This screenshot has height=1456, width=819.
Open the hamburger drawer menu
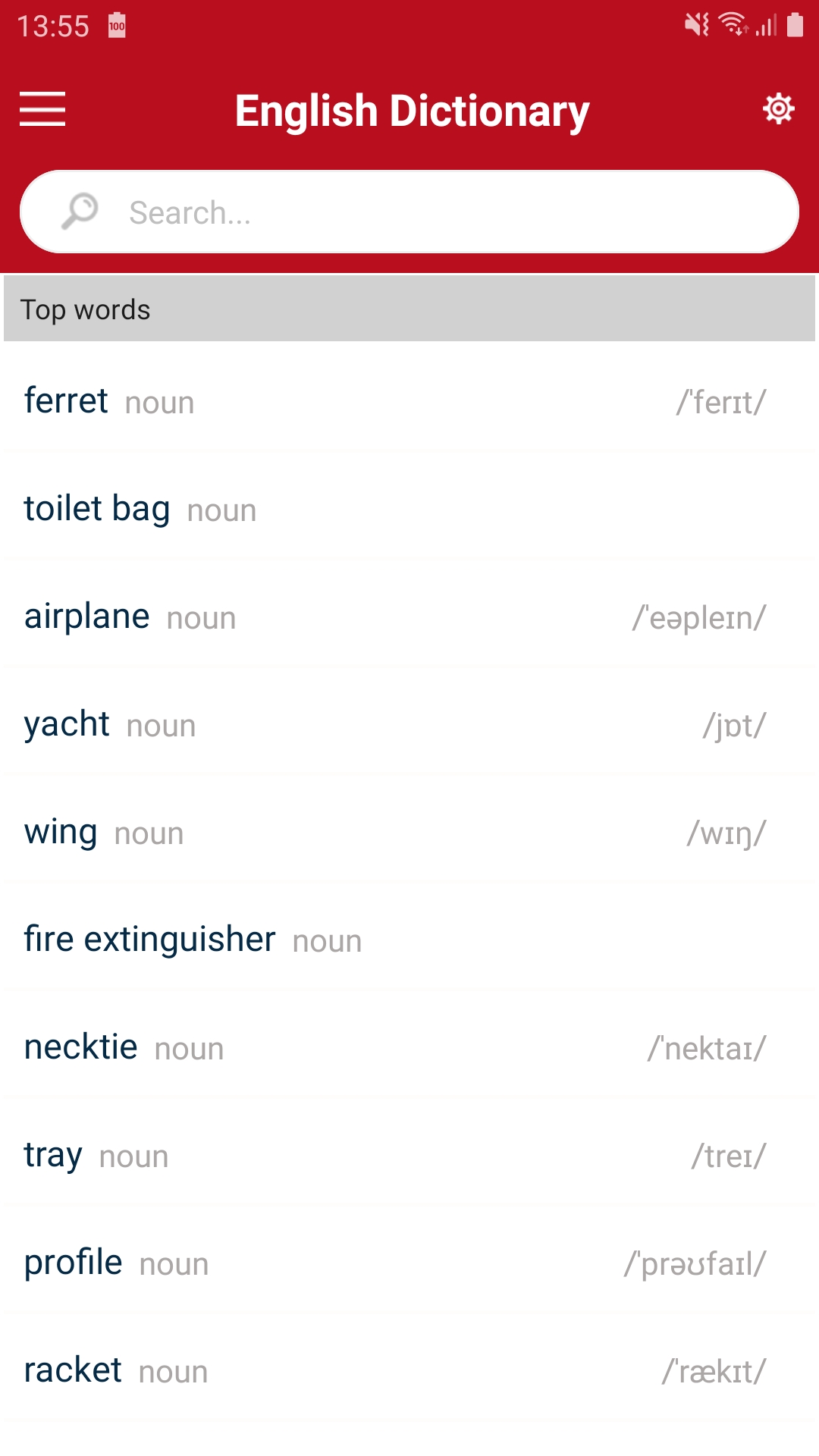(42, 109)
